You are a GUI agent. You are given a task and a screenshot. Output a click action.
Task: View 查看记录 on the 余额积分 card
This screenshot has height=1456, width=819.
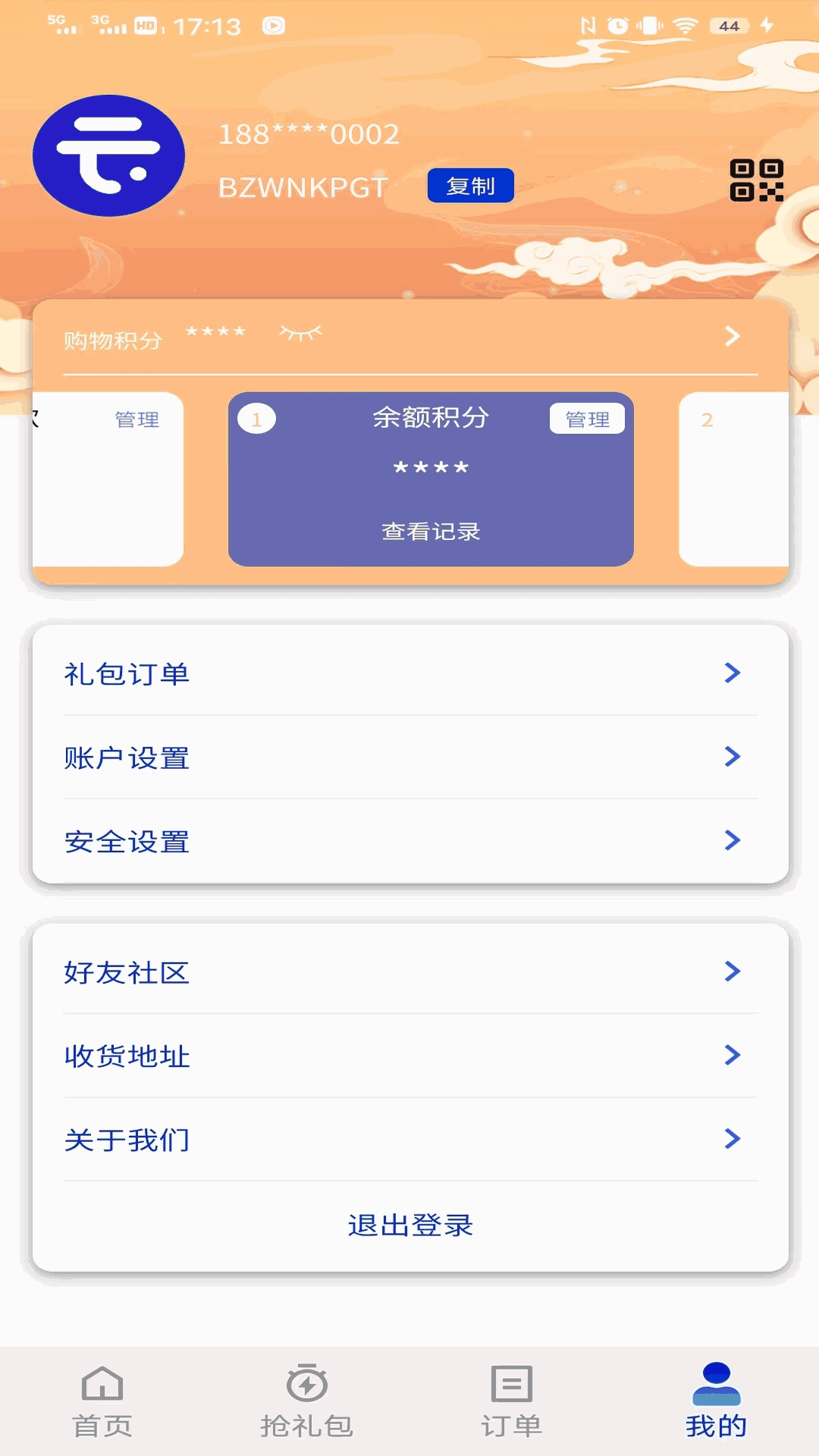pos(431,532)
